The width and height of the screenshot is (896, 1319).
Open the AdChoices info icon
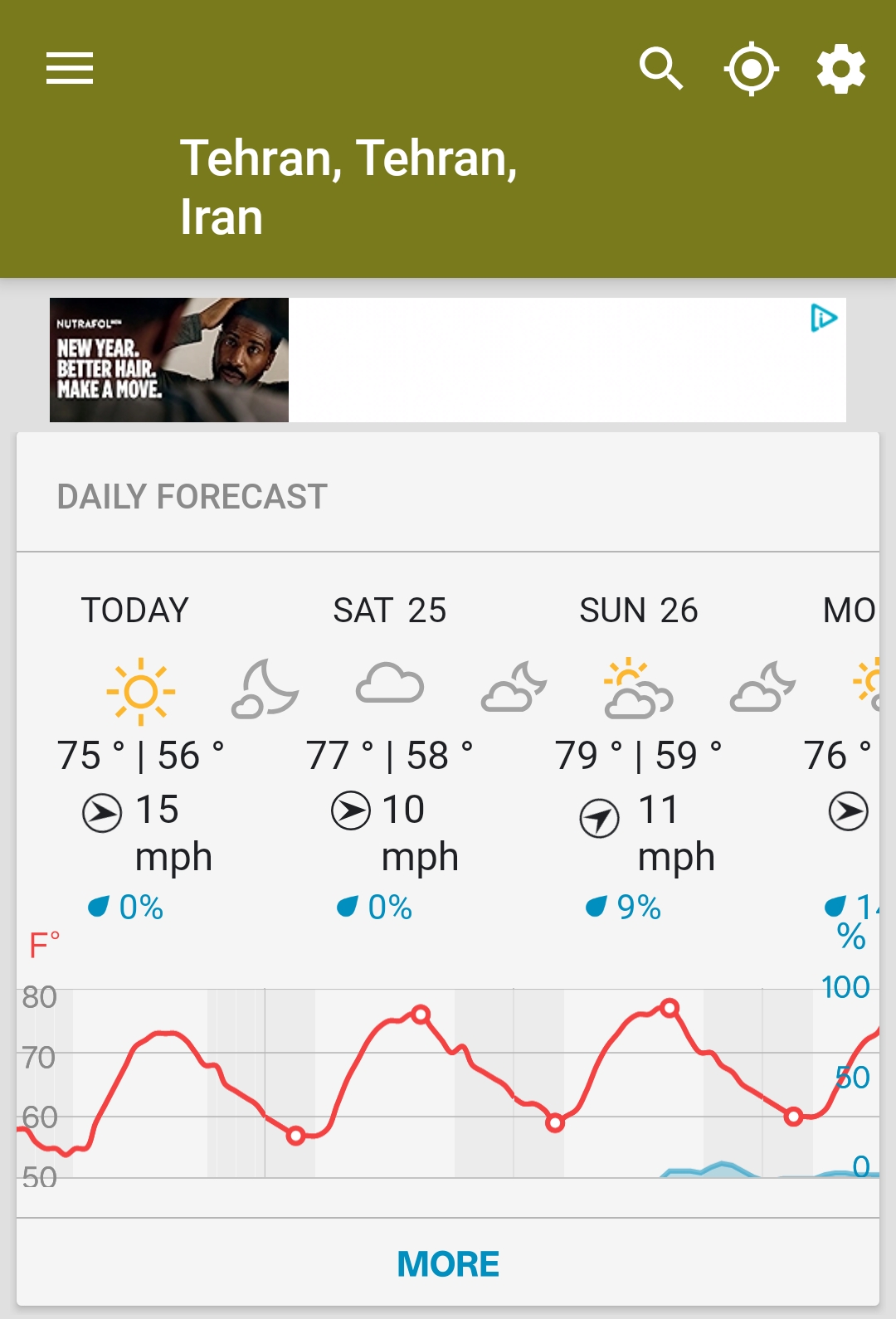click(x=824, y=318)
